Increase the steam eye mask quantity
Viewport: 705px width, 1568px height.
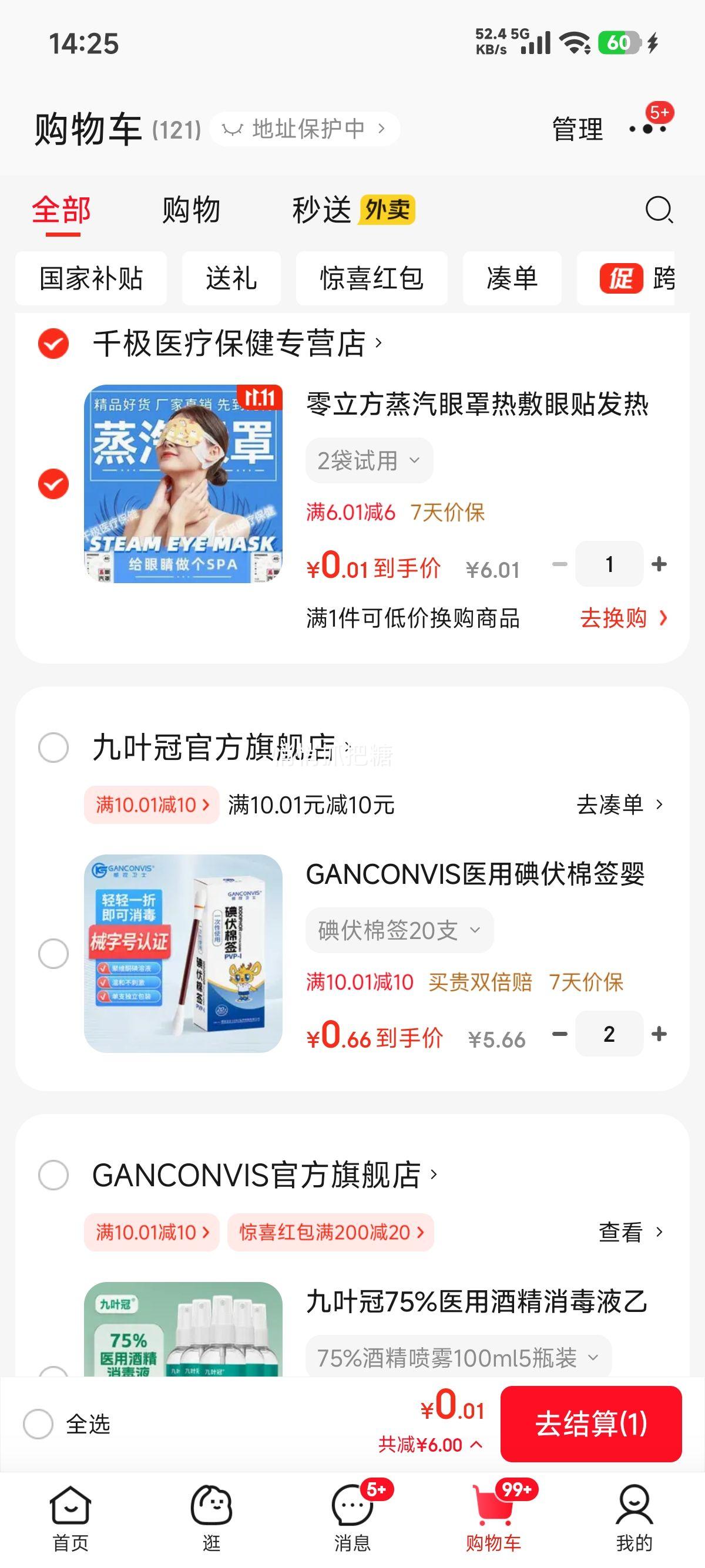pos(659,564)
